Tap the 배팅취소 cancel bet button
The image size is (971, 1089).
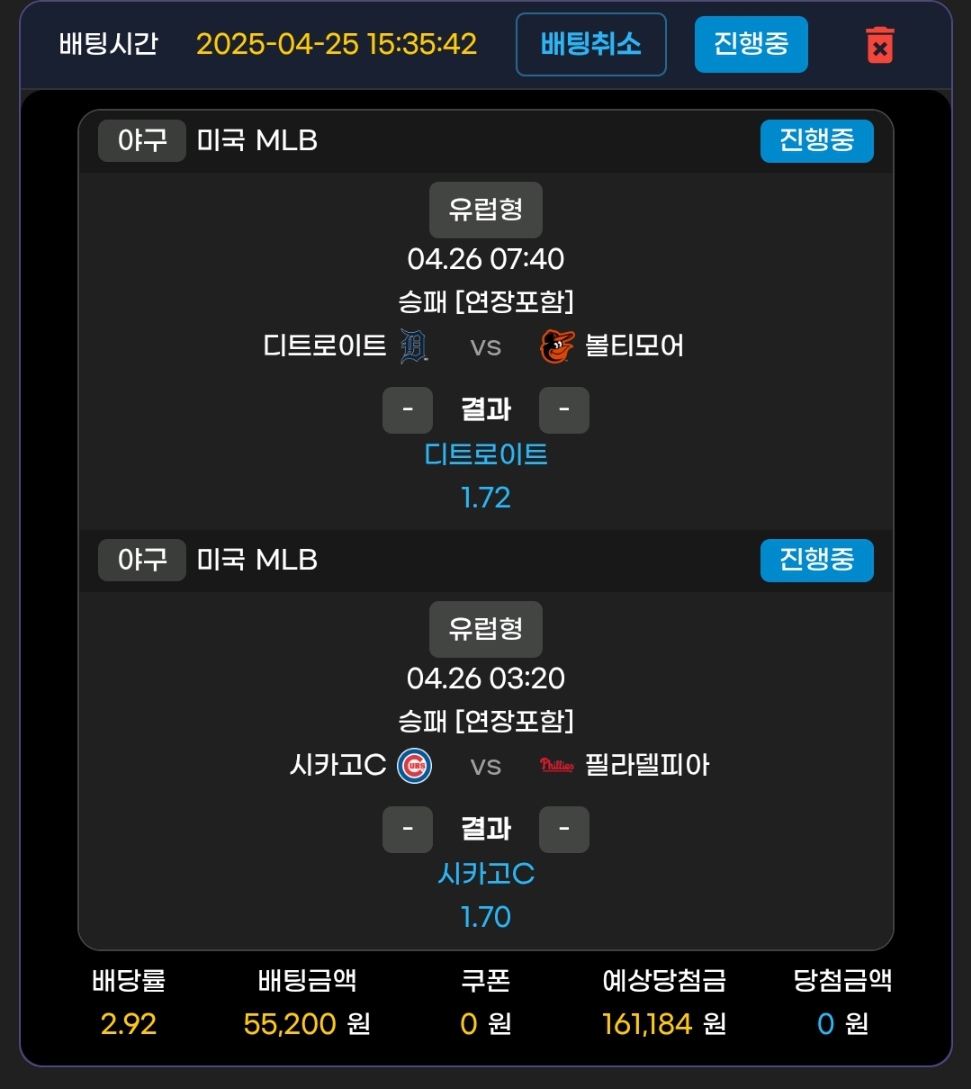pos(590,45)
